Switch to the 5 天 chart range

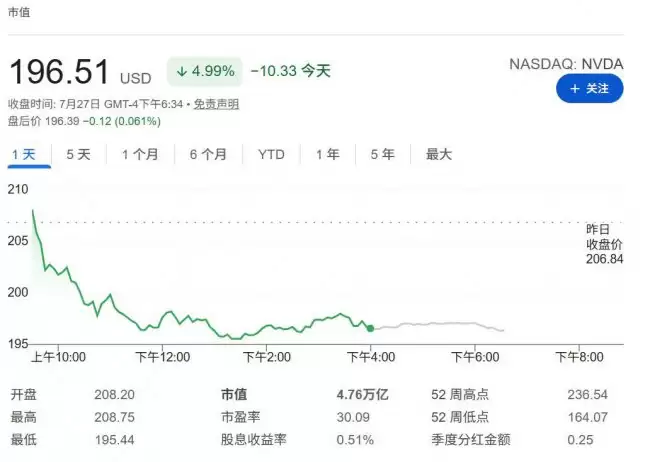[x=78, y=155]
